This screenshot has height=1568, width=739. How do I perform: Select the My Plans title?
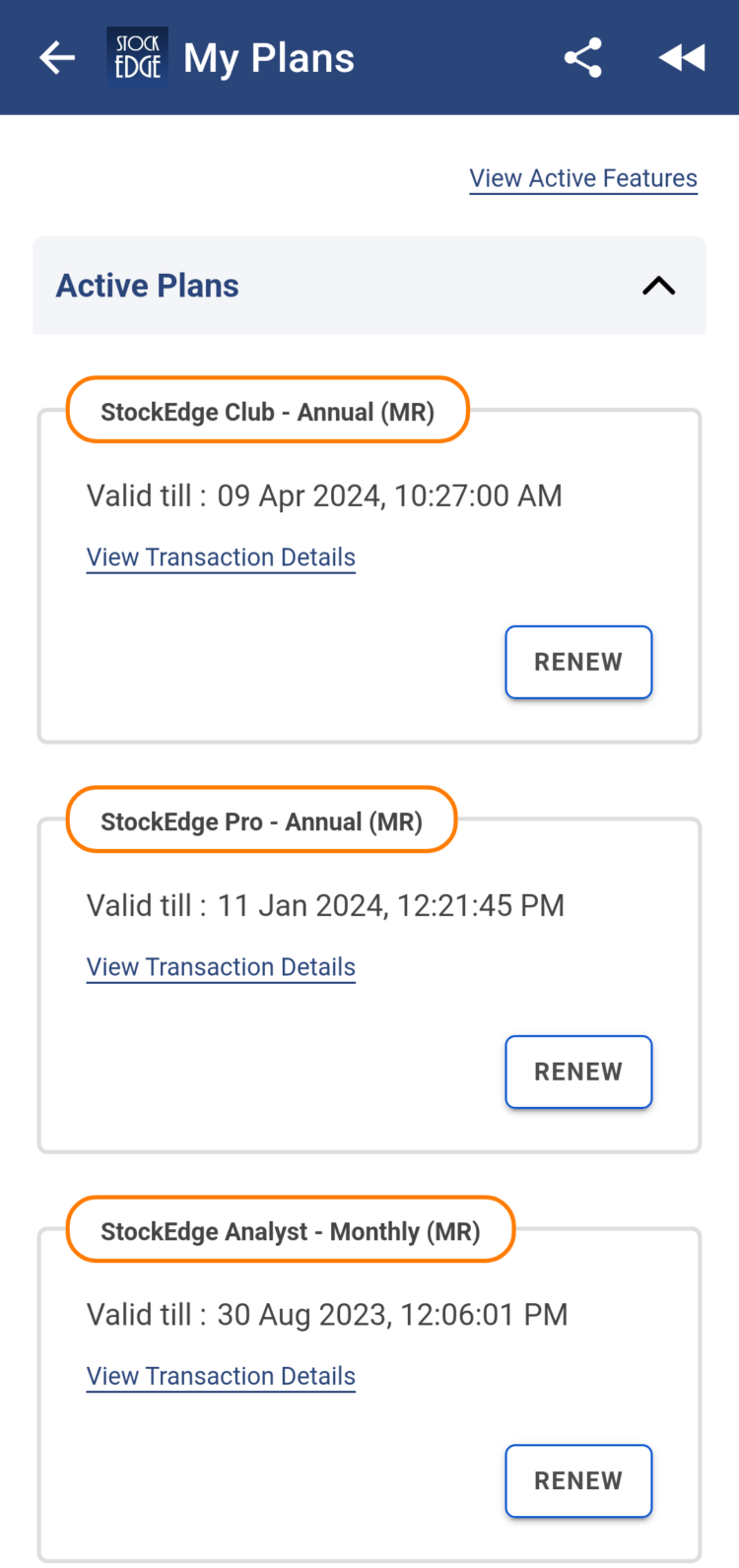point(268,57)
